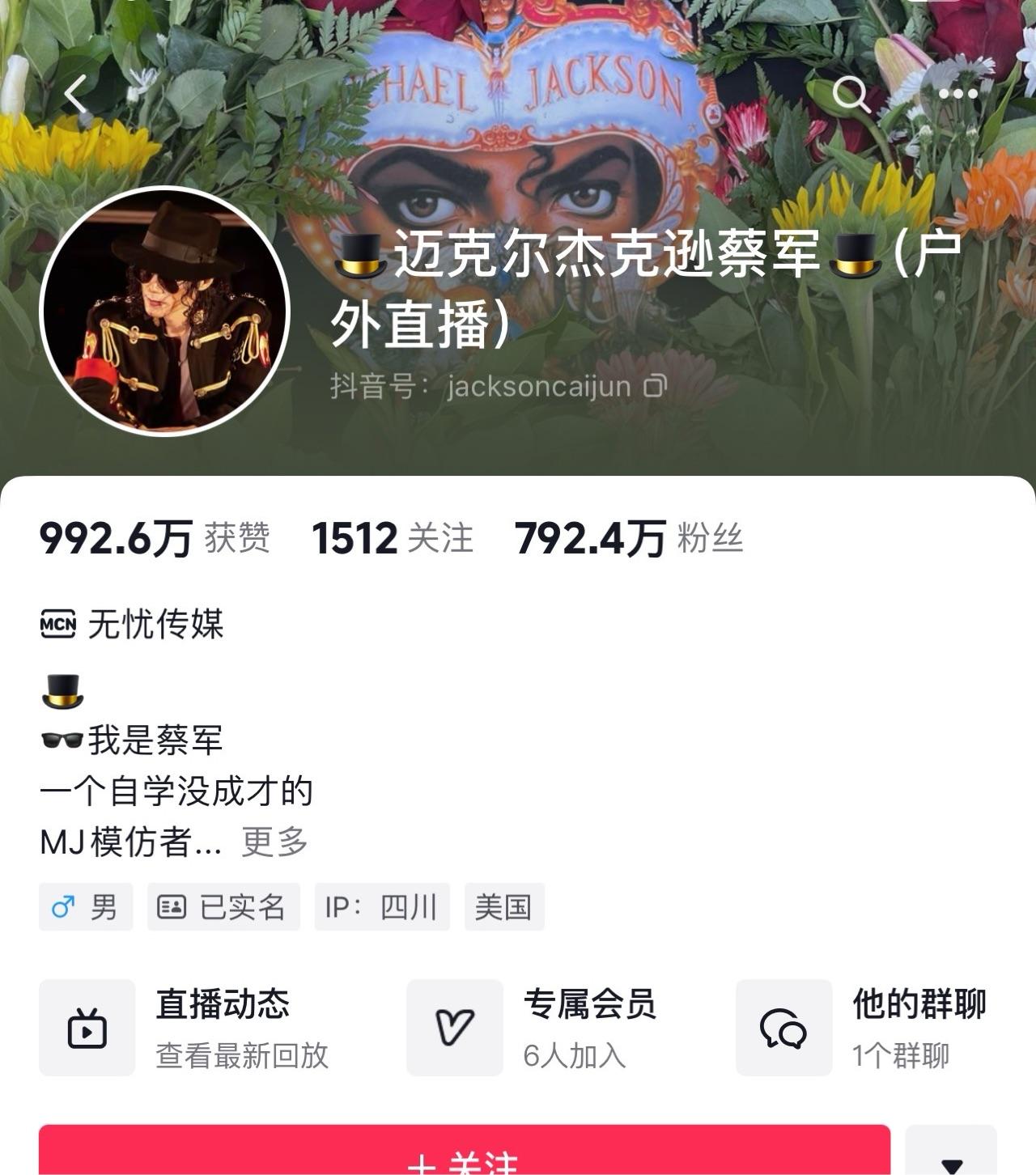Screen dimensions: 1036x1175
Task: View the profile avatar photo
Action: coord(164,311)
